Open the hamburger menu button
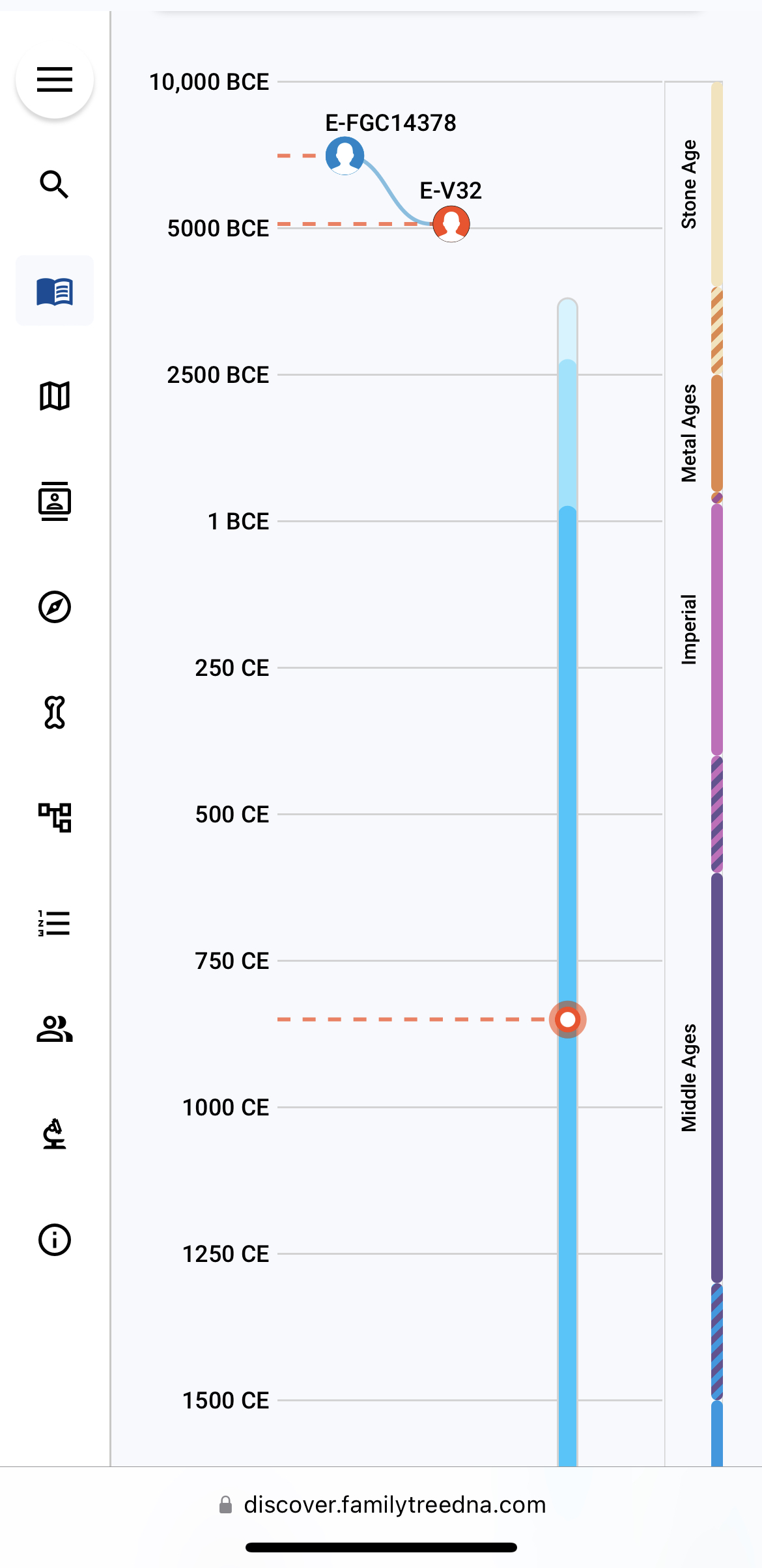The image size is (762, 1568). coord(55,79)
